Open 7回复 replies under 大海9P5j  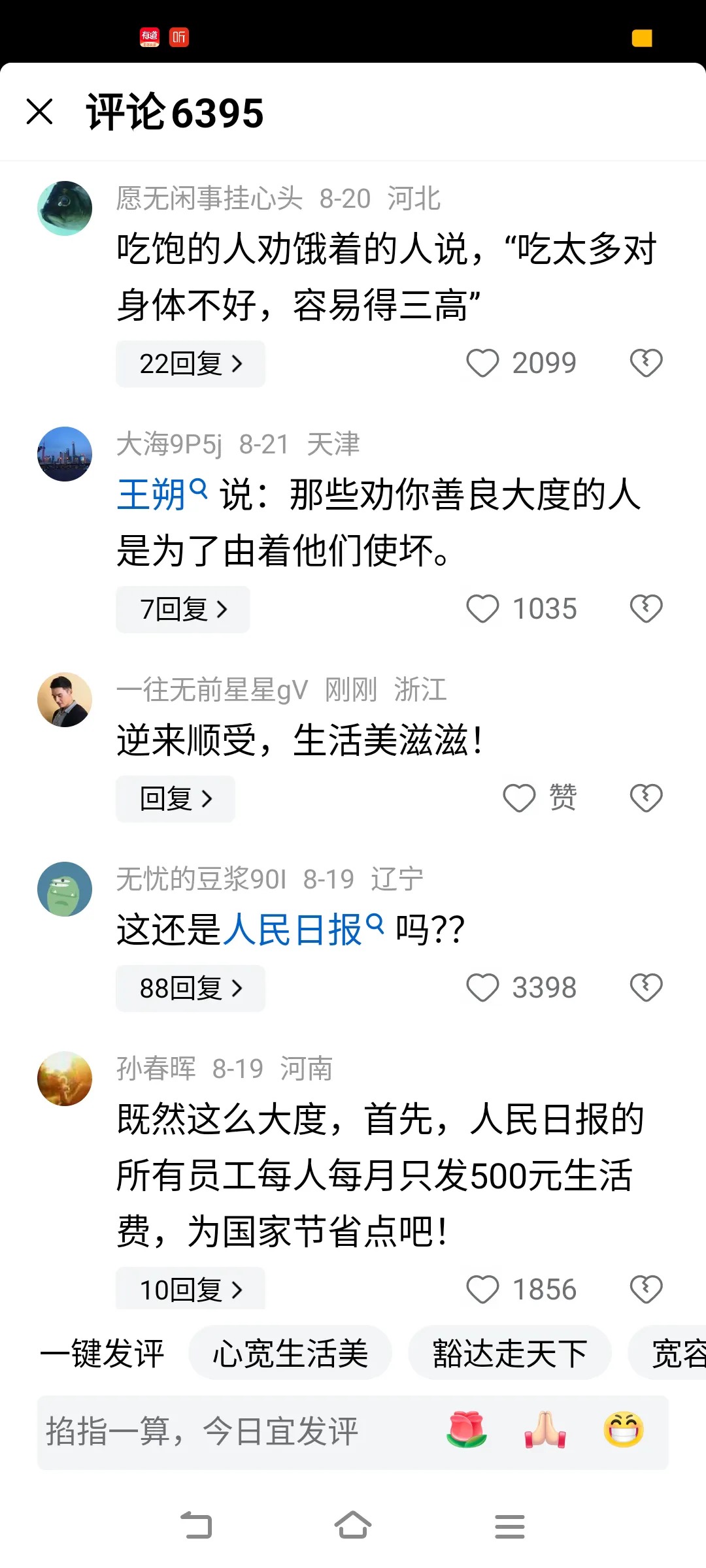coord(182,609)
